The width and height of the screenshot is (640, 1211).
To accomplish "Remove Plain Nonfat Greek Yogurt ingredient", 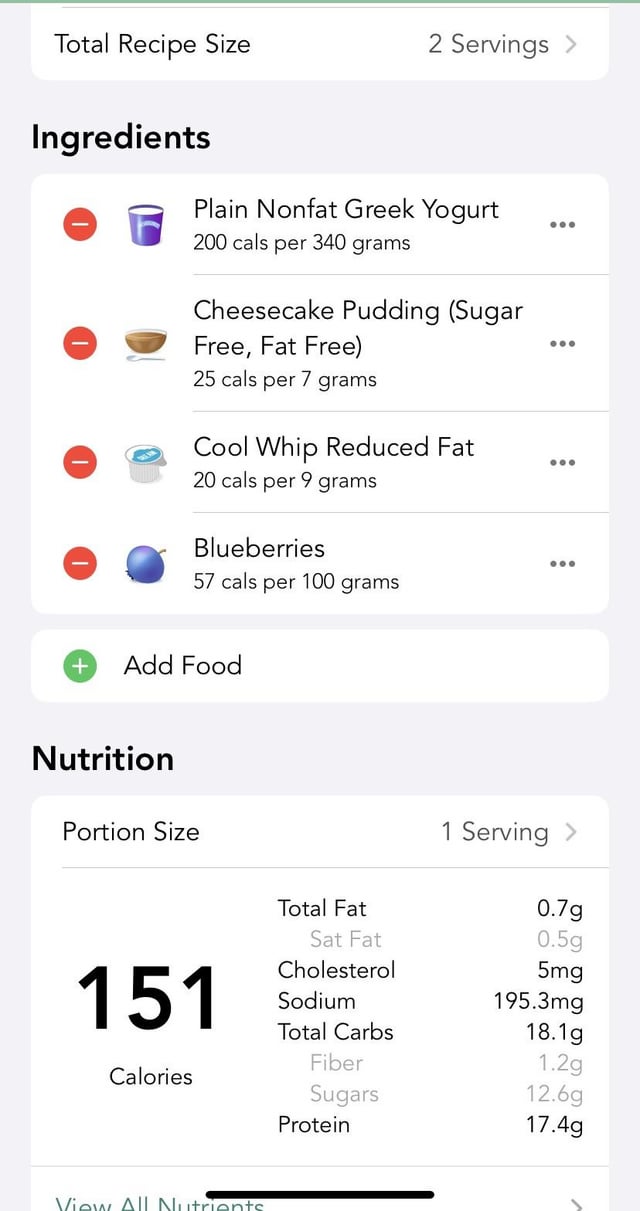I will click(80, 225).
